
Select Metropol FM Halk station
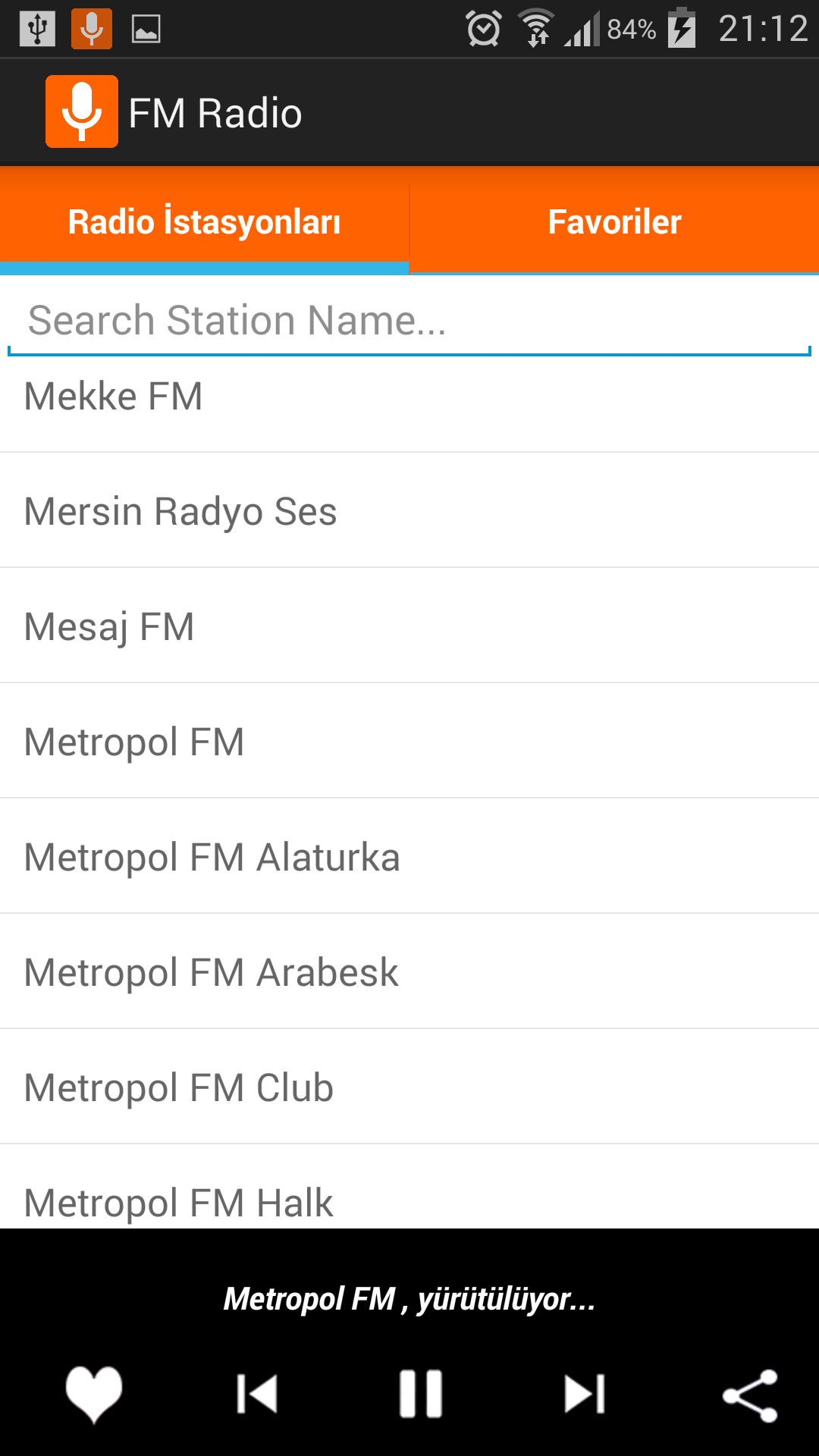[x=409, y=1198]
